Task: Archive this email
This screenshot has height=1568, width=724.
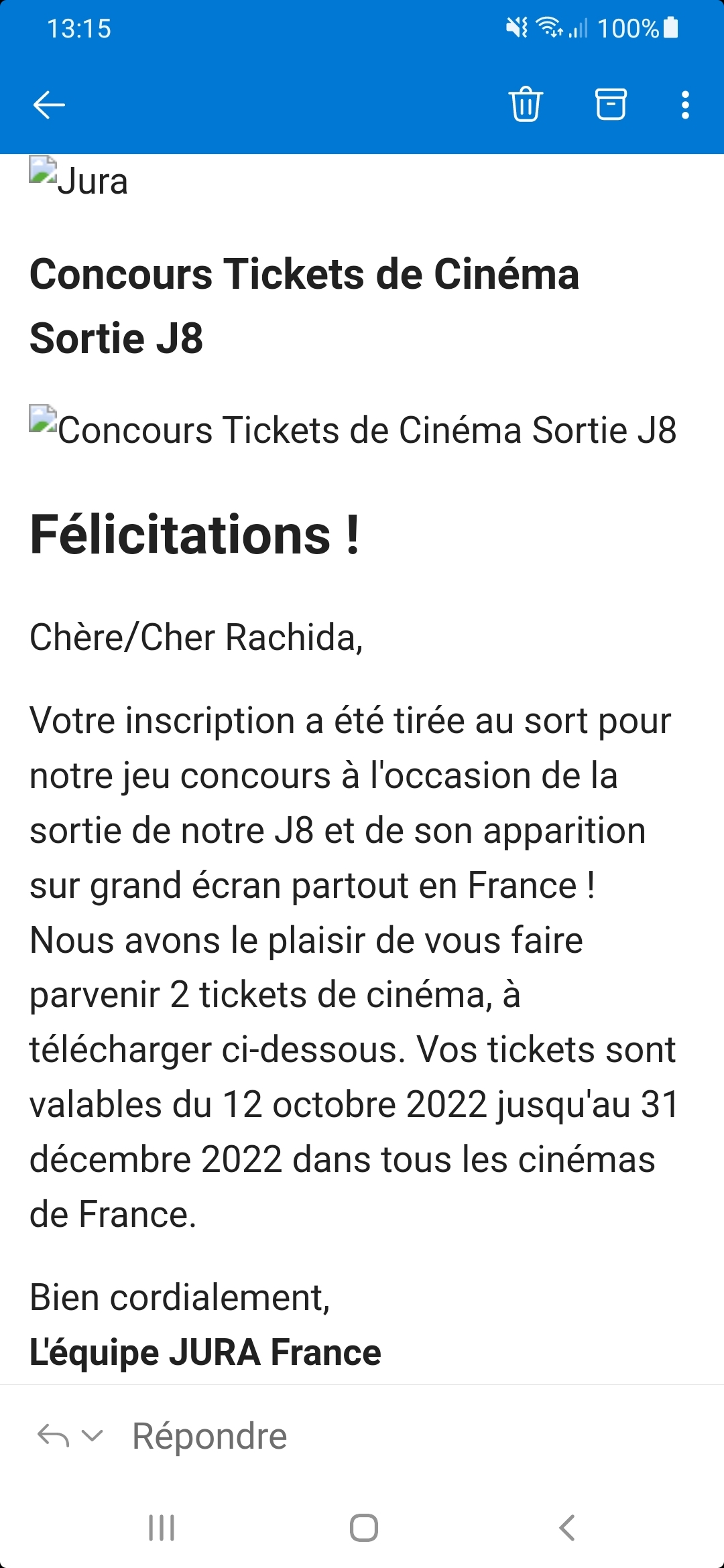Action: pyautogui.click(x=611, y=105)
